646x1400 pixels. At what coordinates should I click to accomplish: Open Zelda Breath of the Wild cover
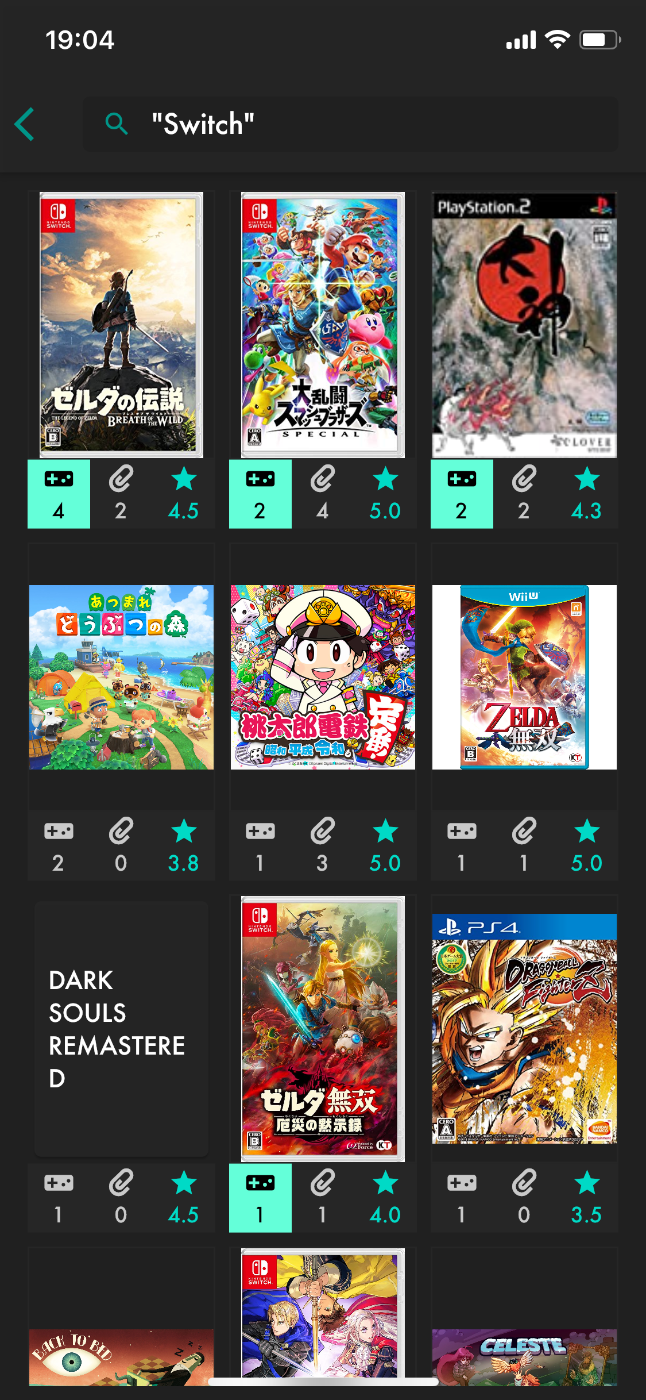coord(121,325)
